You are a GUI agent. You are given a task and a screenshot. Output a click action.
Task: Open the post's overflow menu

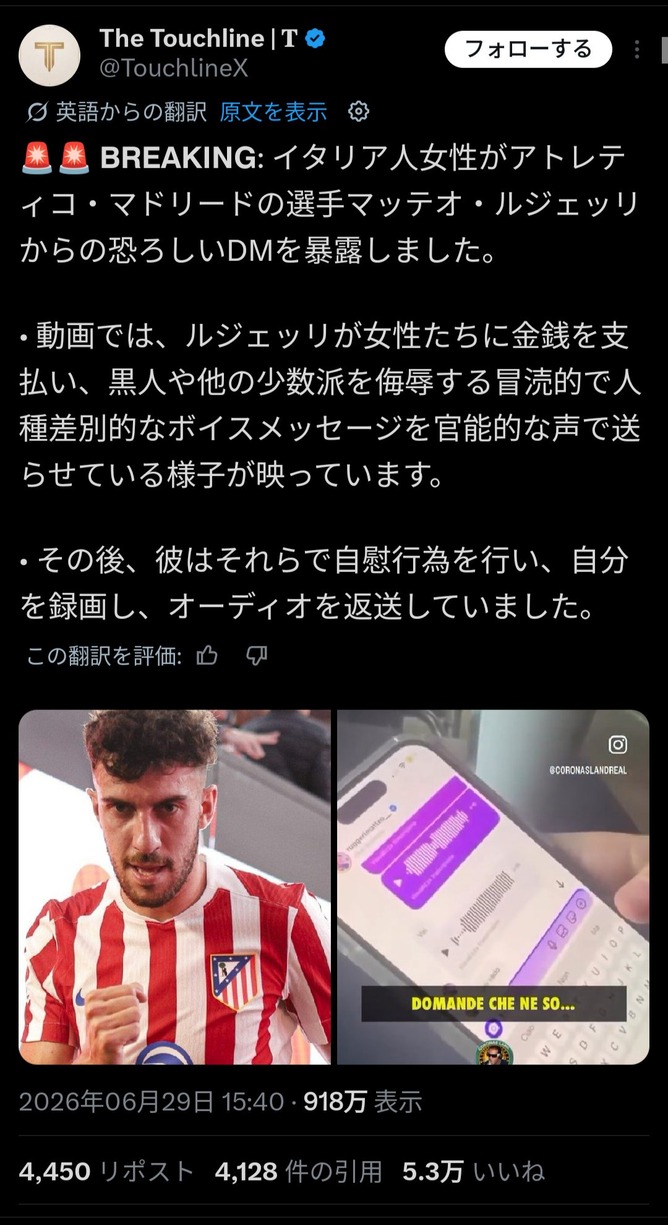point(638,49)
